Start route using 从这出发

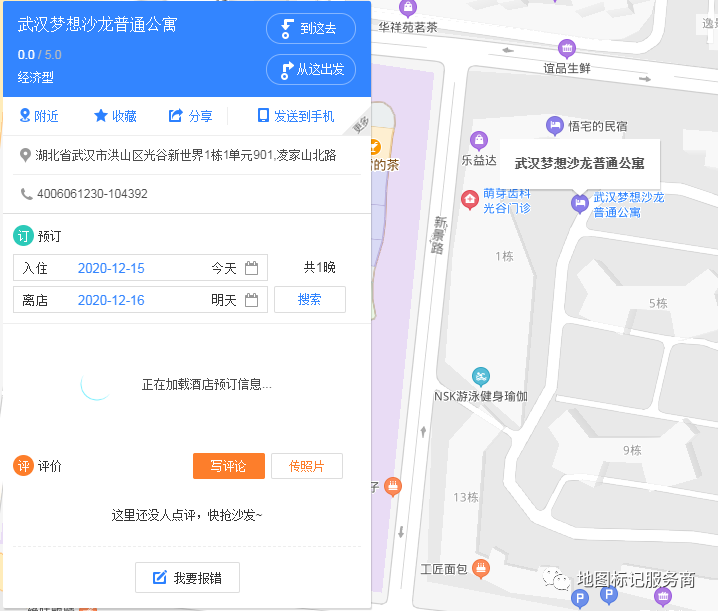click(x=311, y=69)
